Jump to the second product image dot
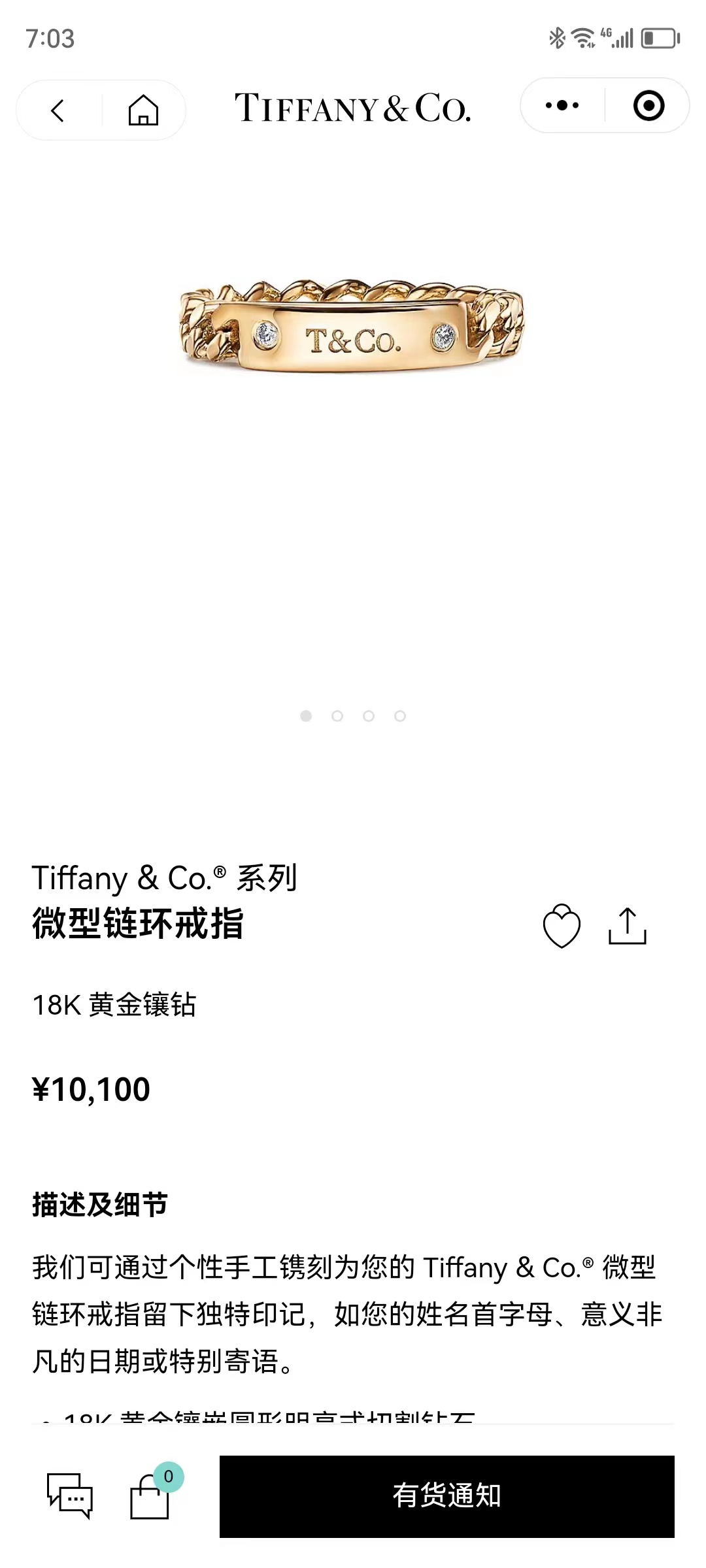Viewport: 706px width, 1568px height. click(x=337, y=716)
